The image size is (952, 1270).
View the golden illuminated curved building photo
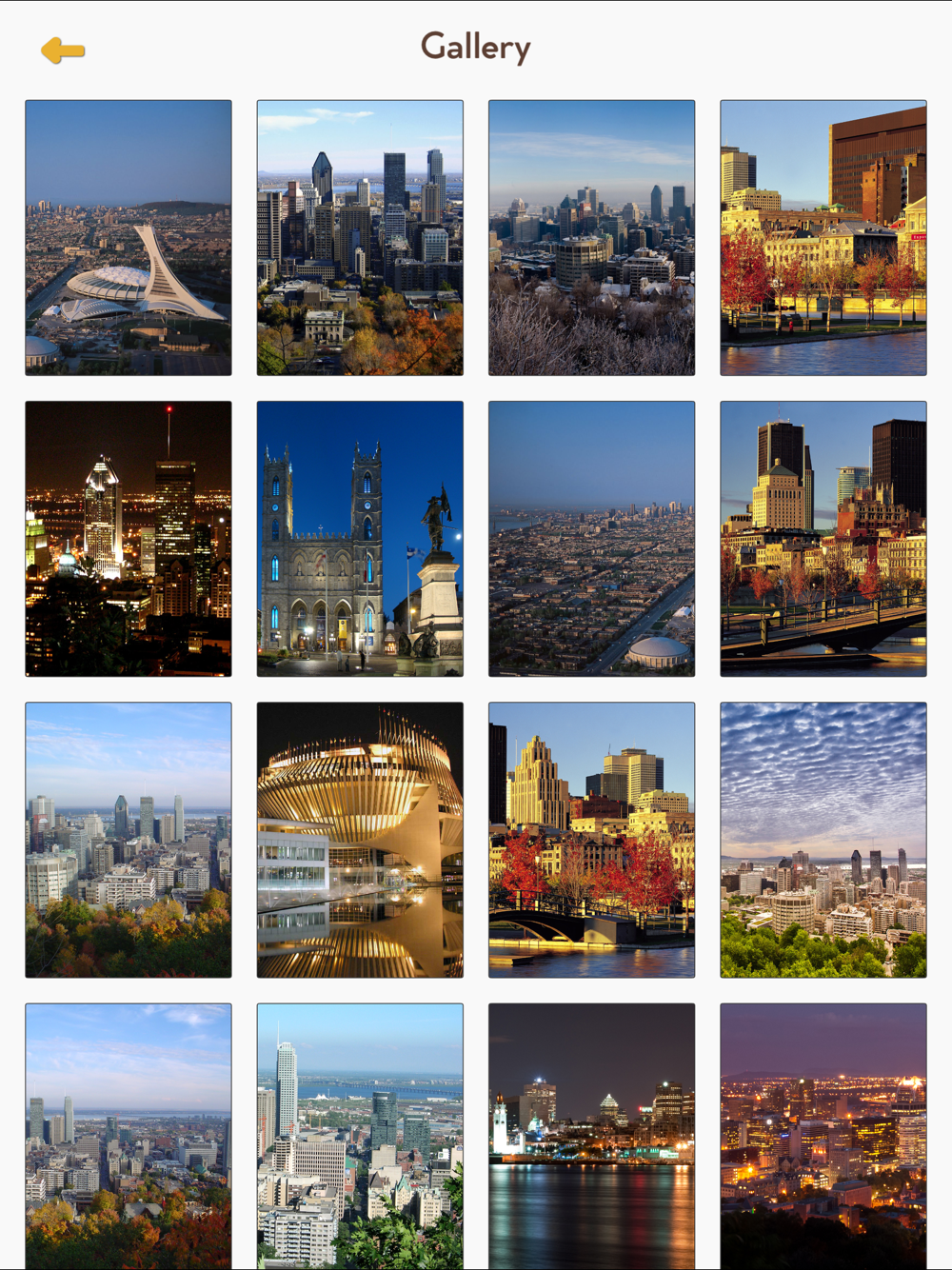(x=360, y=840)
